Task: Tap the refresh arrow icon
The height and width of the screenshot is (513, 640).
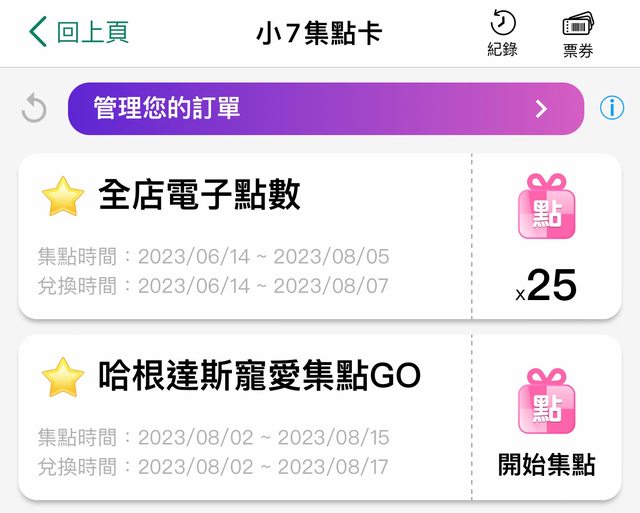Action: [x=34, y=109]
